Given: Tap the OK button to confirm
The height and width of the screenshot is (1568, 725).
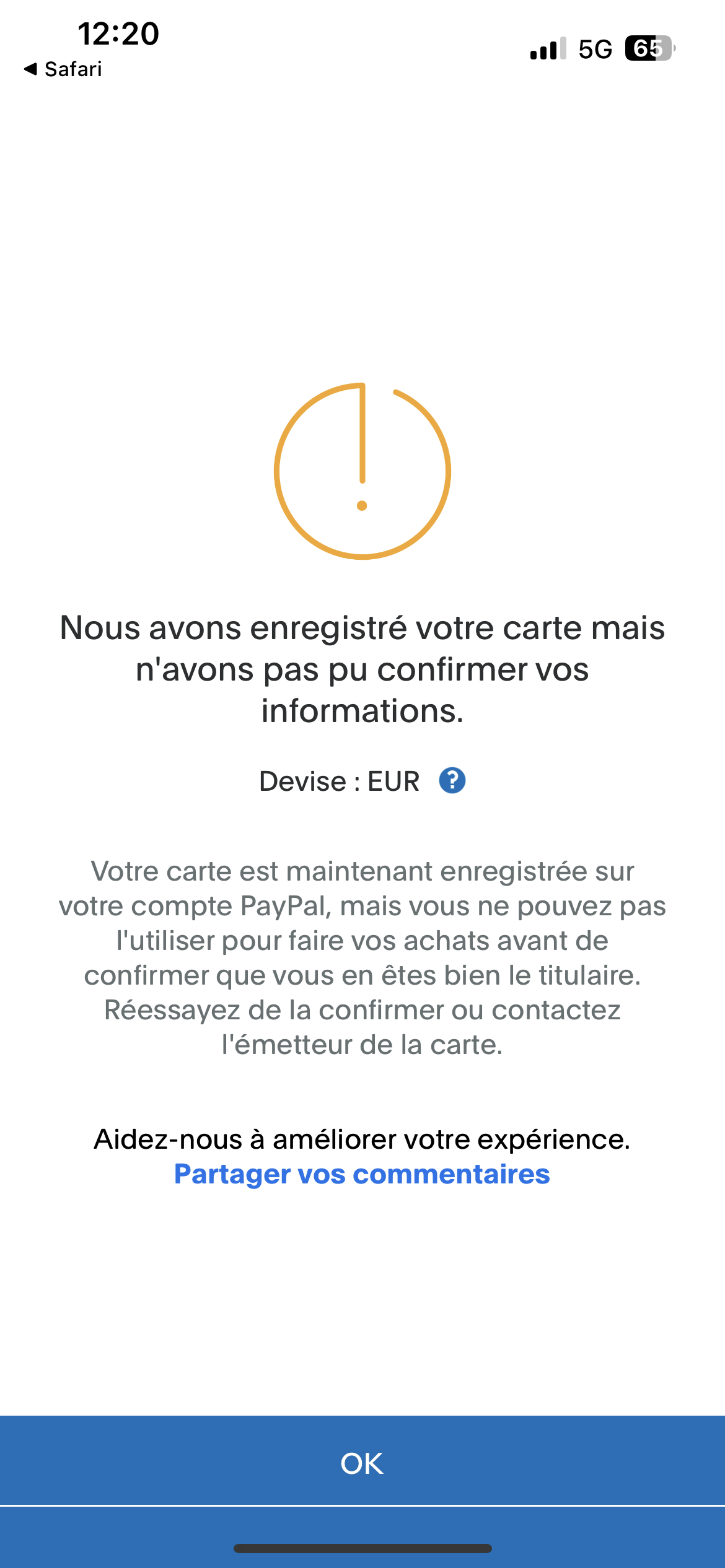Looking at the screenshot, I should click(362, 1463).
